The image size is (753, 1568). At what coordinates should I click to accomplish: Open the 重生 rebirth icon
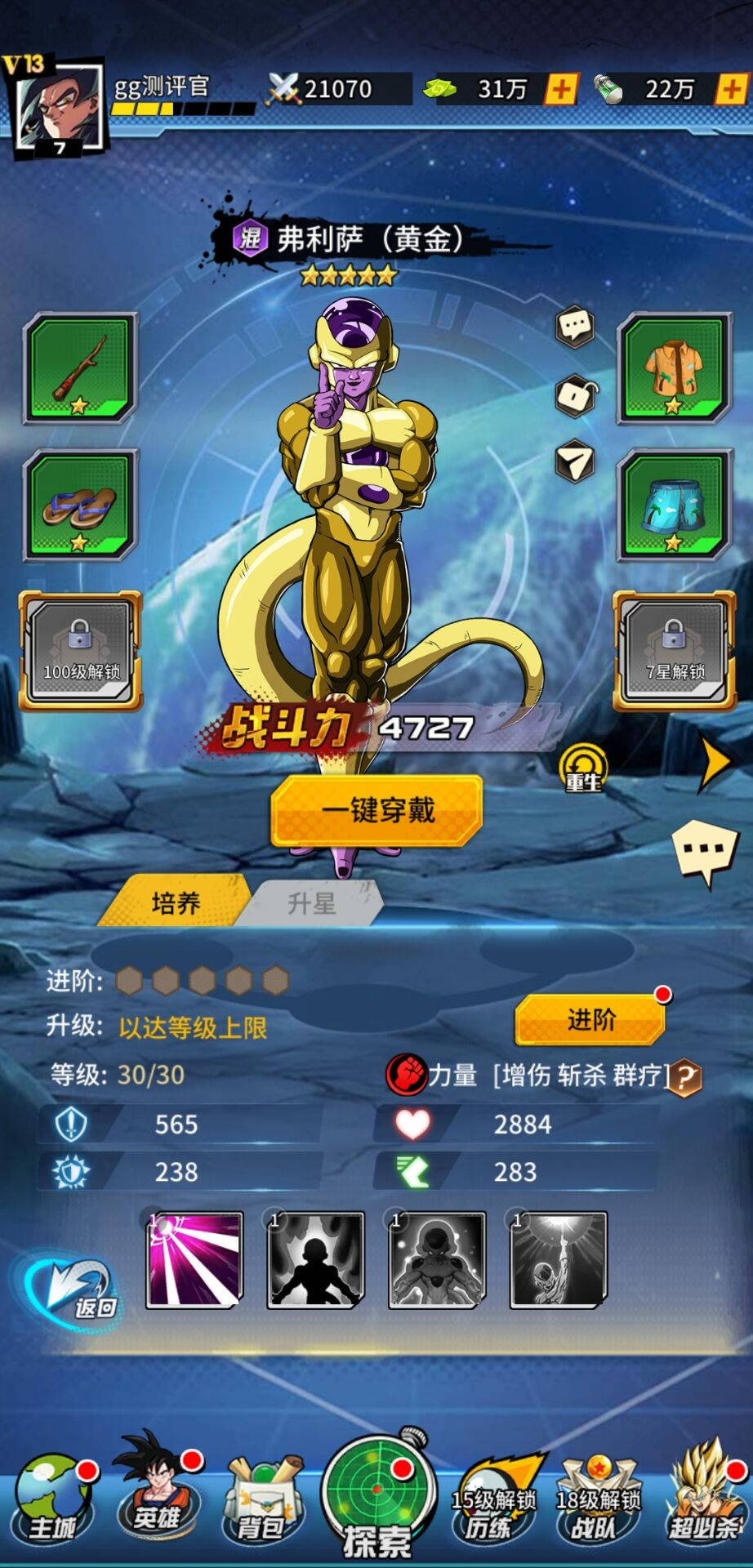click(x=583, y=767)
